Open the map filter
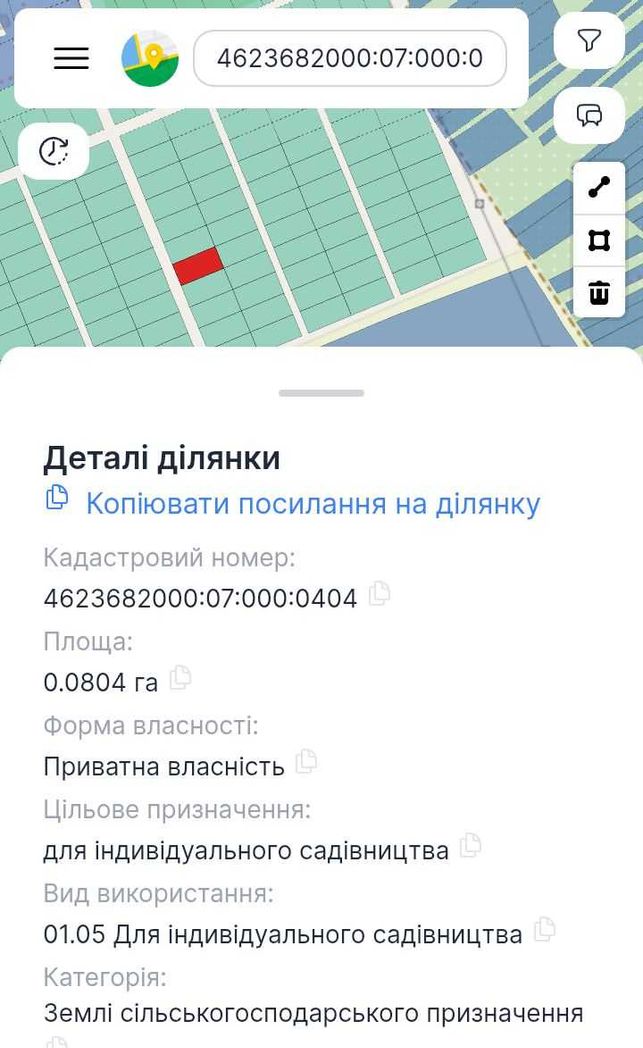Viewport: 643px width, 1048px height. [x=589, y=41]
